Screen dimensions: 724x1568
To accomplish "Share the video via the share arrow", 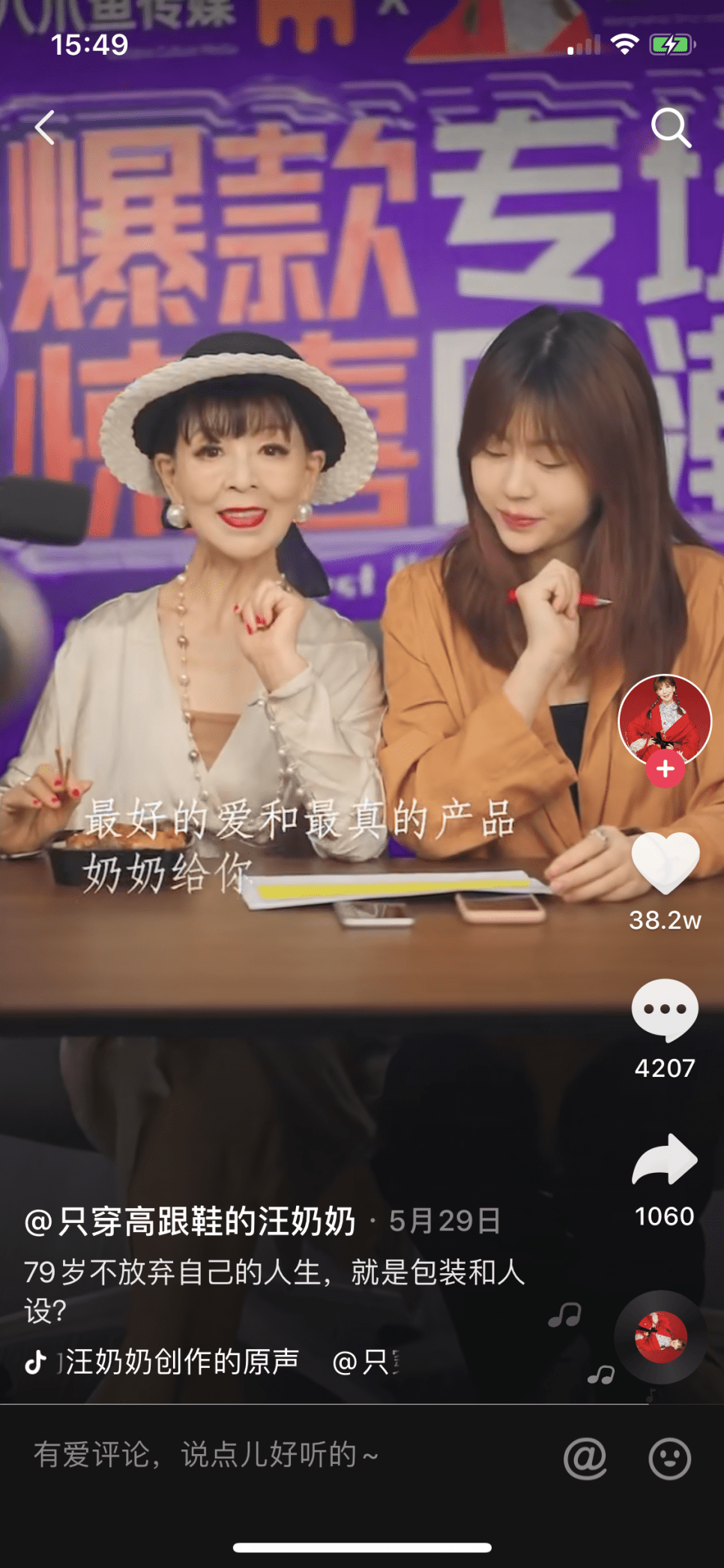I will (663, 1159).
